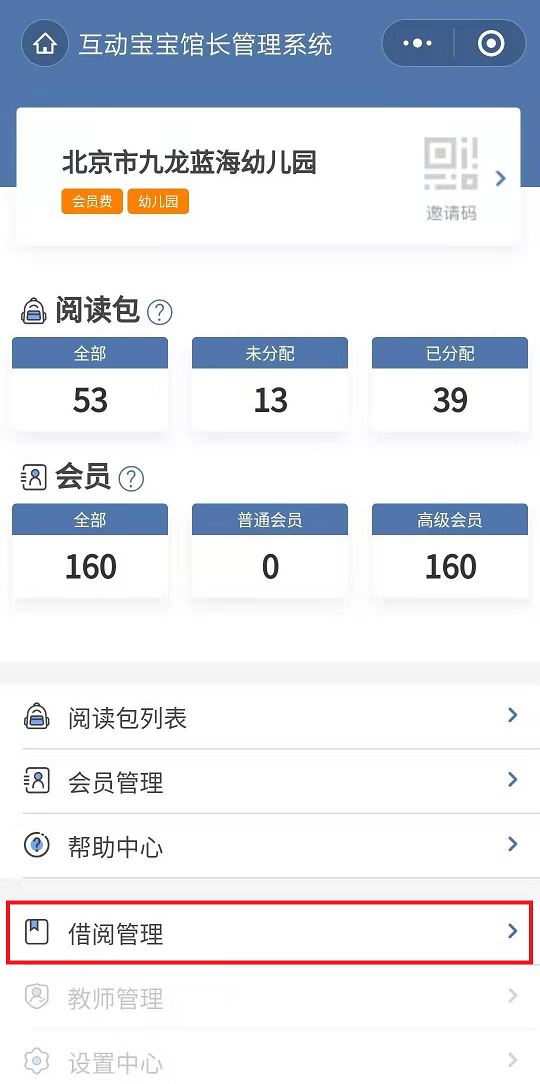This screenshot has width=540, height=1084.
Task: Tap the home icon in the header
Action: pos(45,44)
